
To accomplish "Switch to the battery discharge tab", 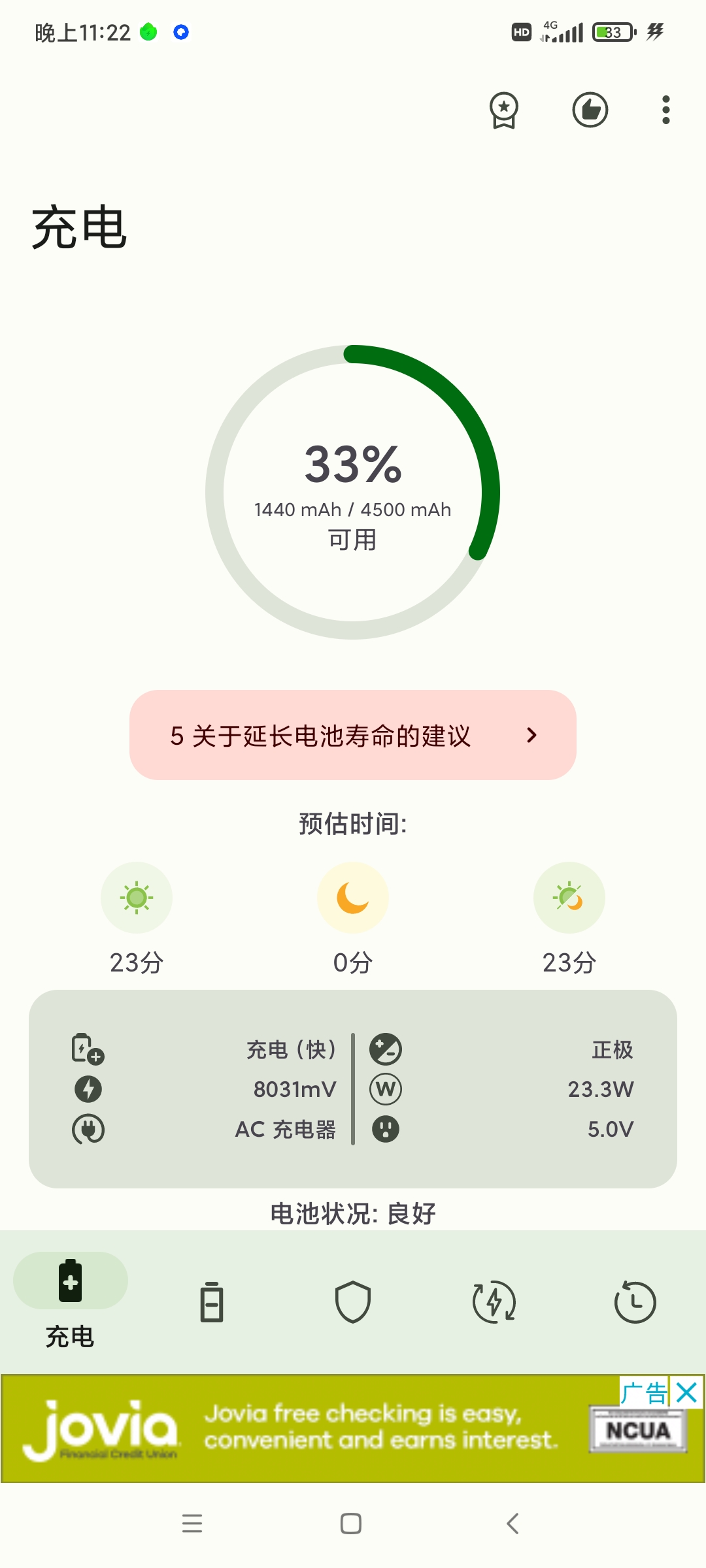I will coord(212,1302).
